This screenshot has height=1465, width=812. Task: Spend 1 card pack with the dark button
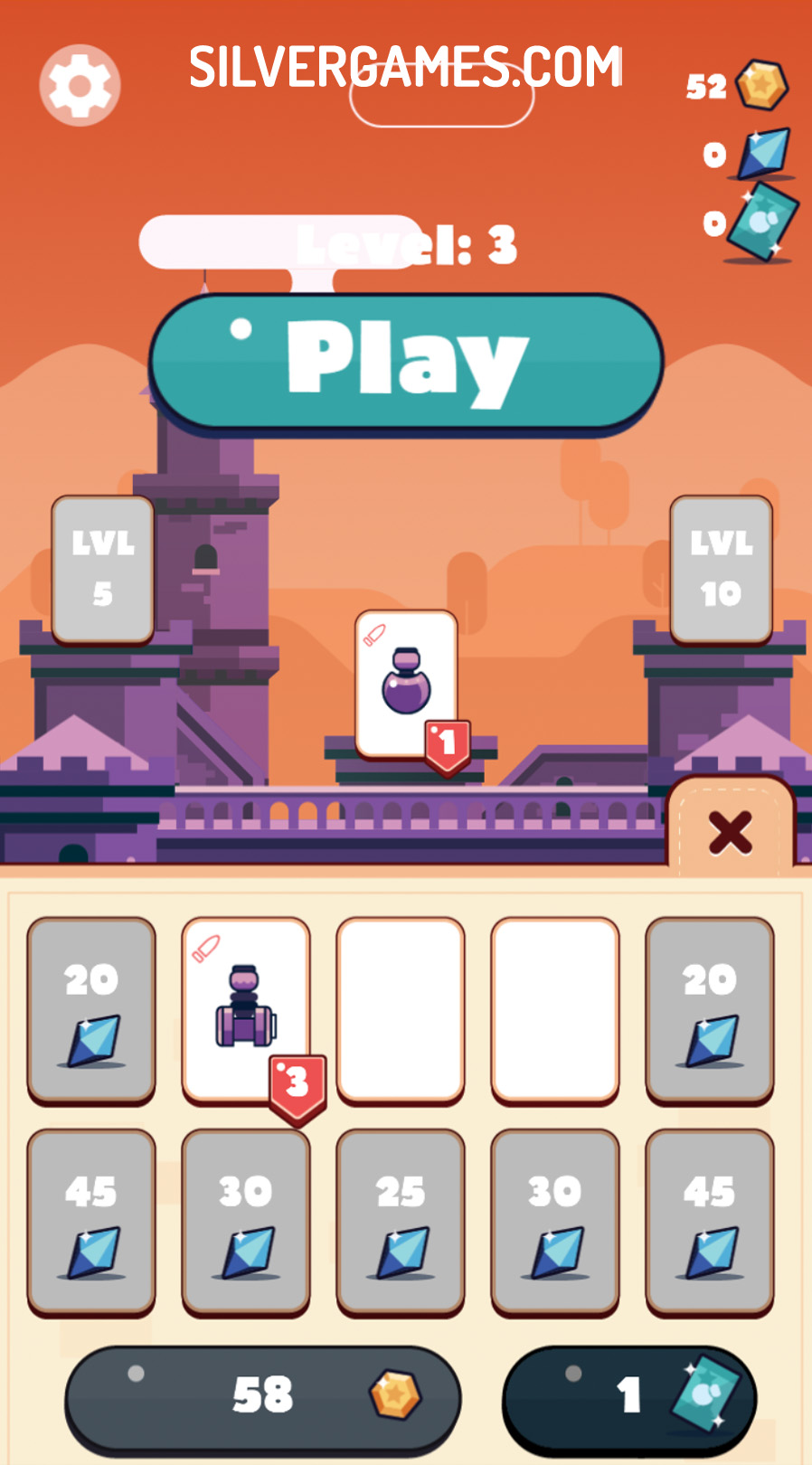tap(629, 1396)
